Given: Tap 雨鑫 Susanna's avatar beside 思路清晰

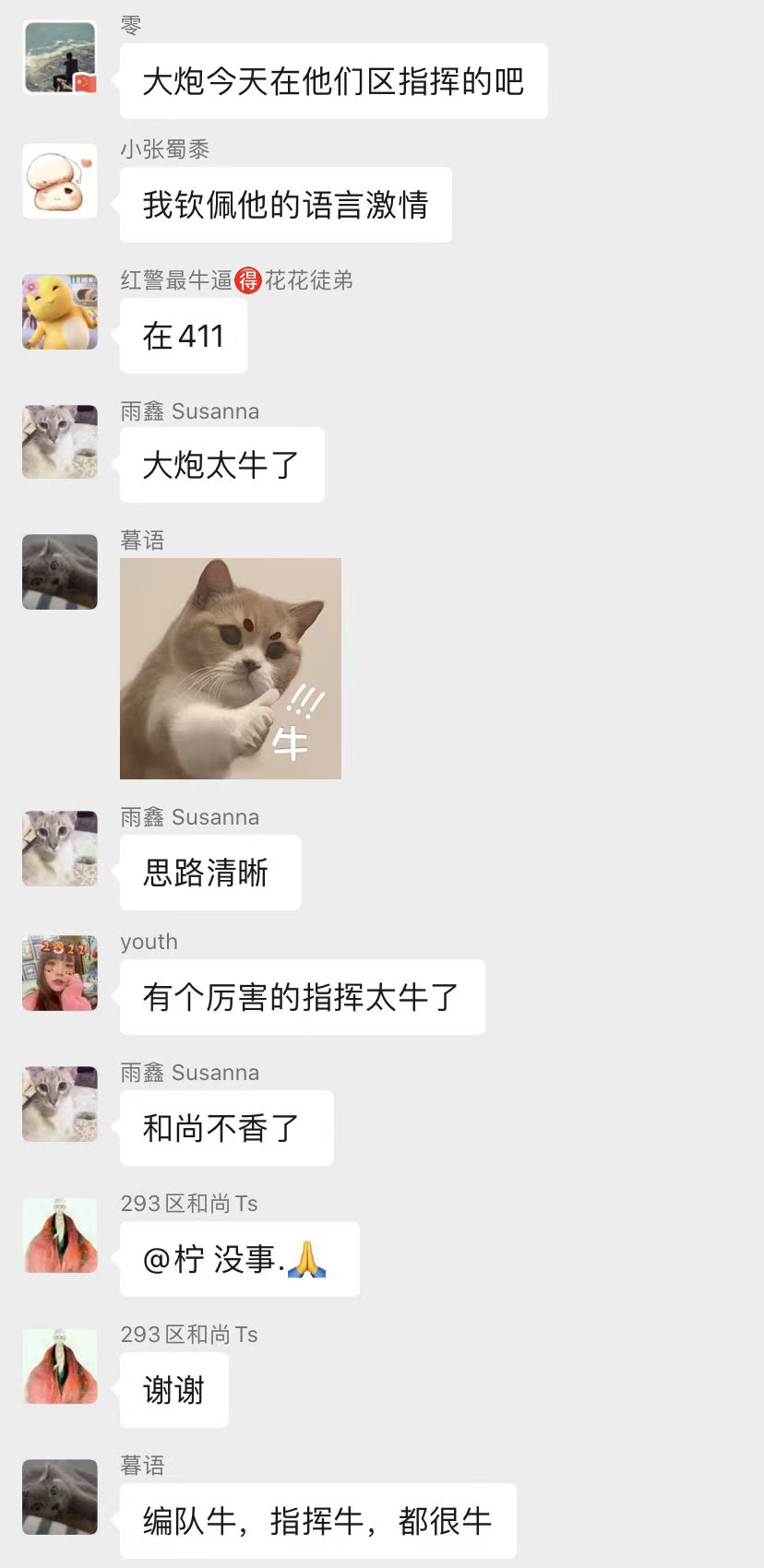Looking at the screenshot, I should [60, 849].
